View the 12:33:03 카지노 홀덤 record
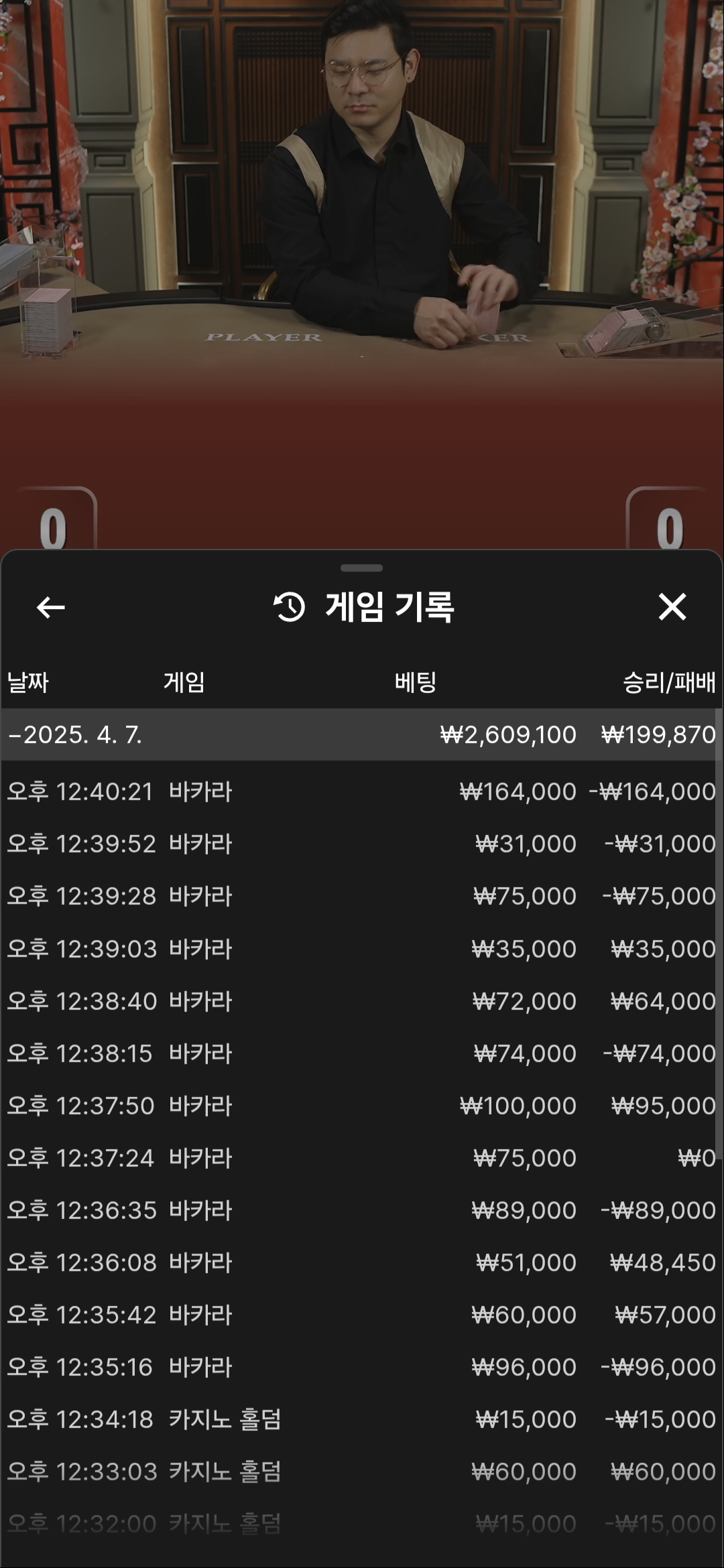The height and width of the screenshot is (1568, 724). coord(362,1472)
